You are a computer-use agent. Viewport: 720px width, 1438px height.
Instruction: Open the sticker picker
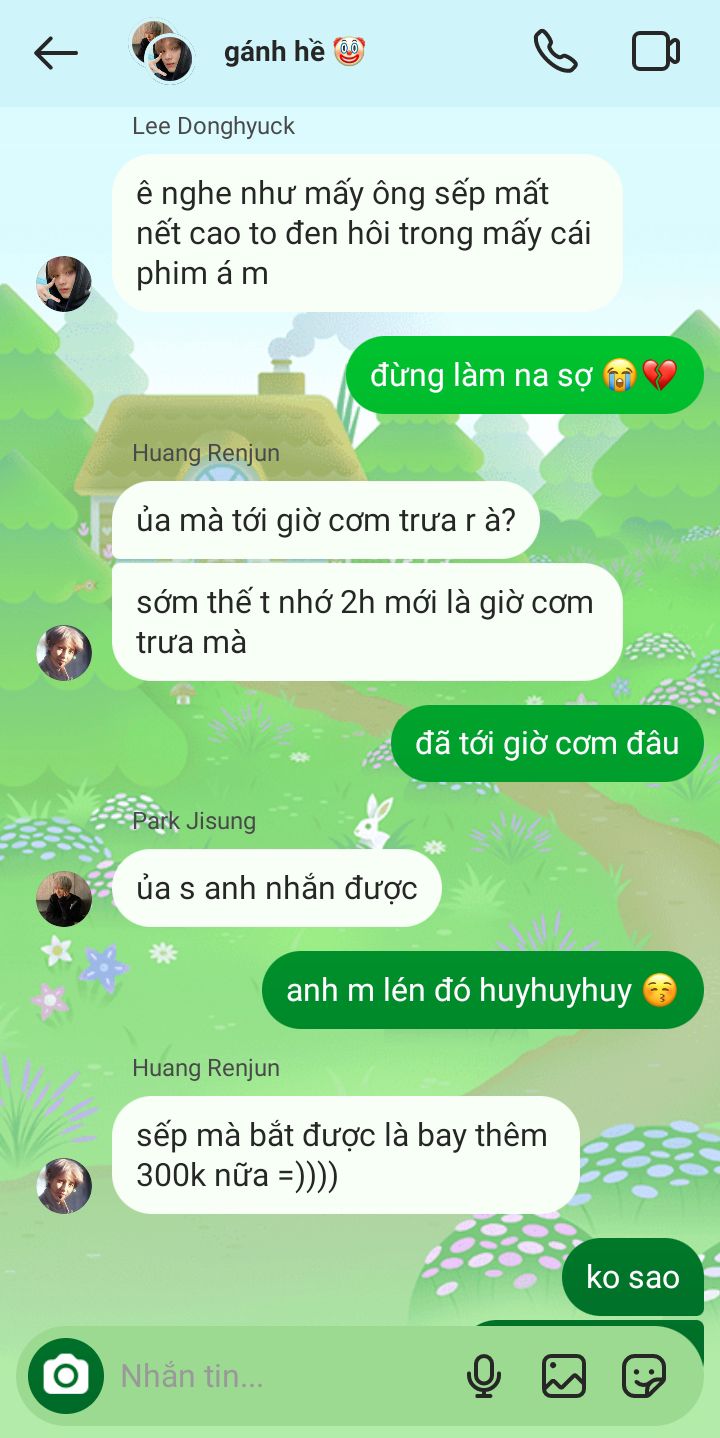pyautogui.click(x=644, y=1377)
